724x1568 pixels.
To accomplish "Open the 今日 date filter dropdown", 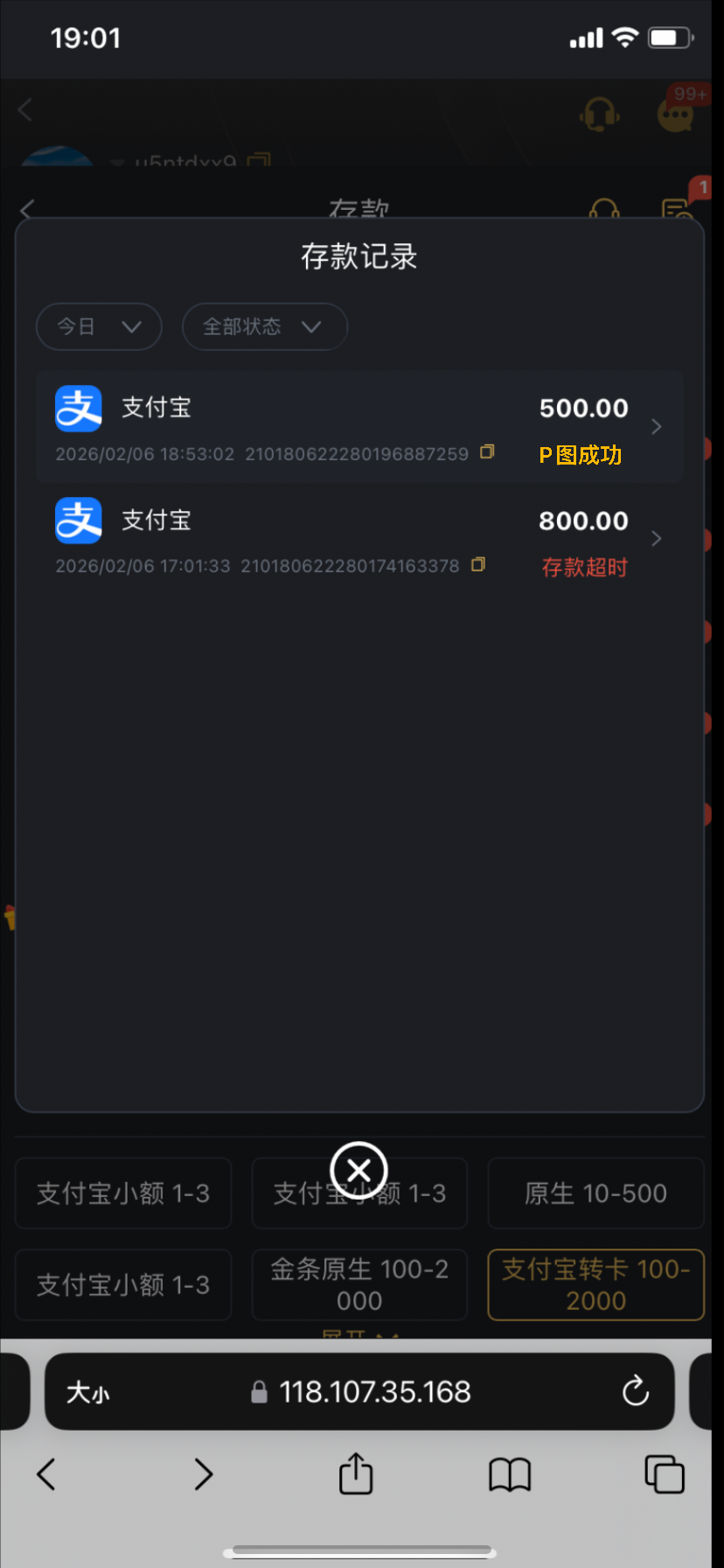I will [98, 327].
